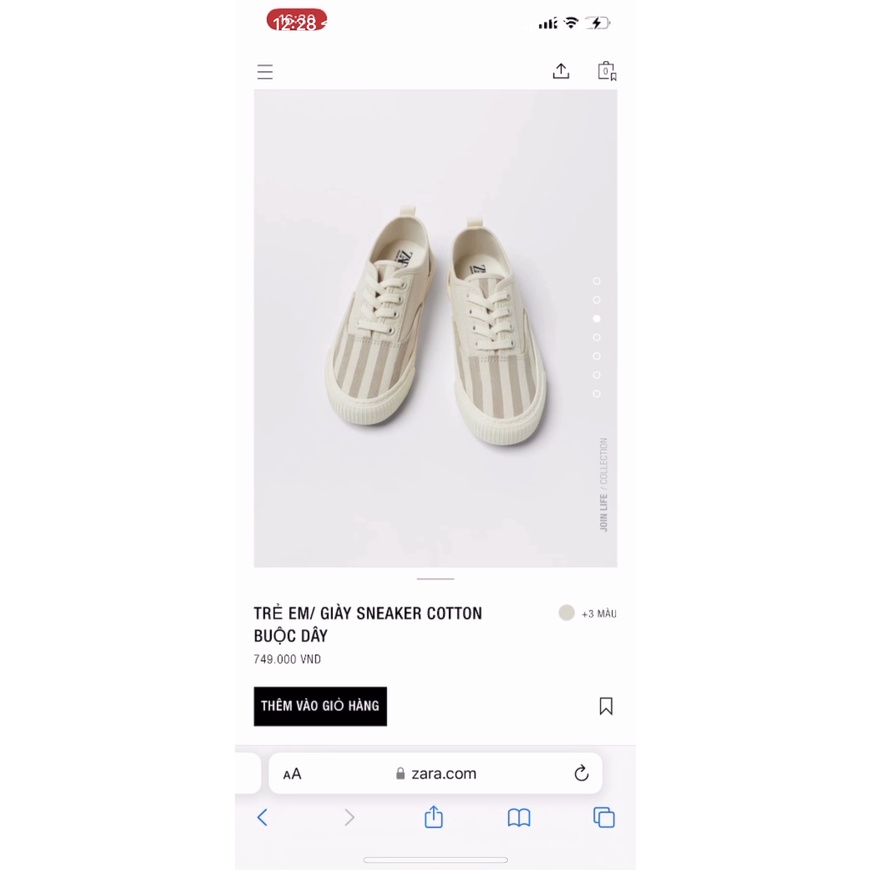Share this product via the upload icon

(x=561, y=71)
